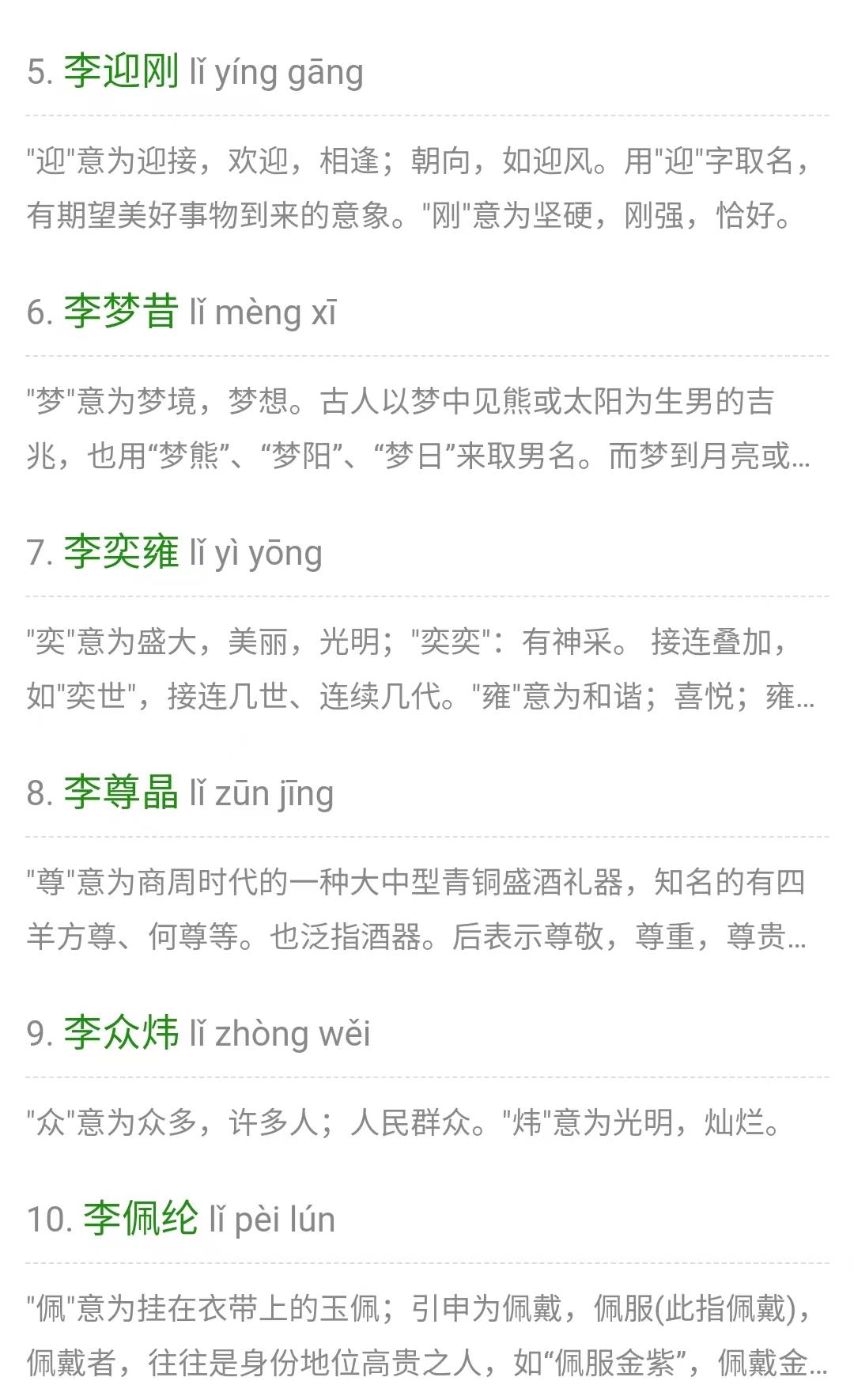This screenshot has height=1400, width=854.
Task: Open the name 李众炜 entry
Action: (x=121, y=1033)
